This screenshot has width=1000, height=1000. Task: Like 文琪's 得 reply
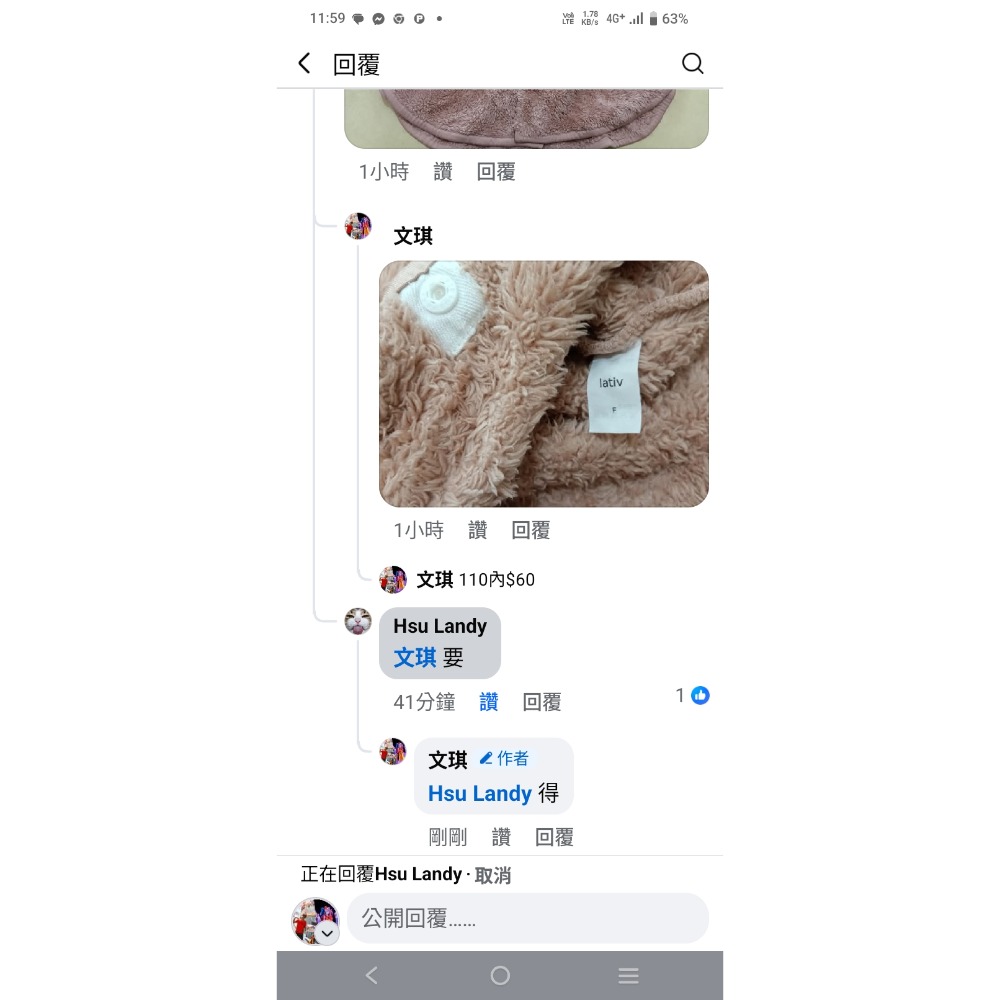[x=501, y=838]
